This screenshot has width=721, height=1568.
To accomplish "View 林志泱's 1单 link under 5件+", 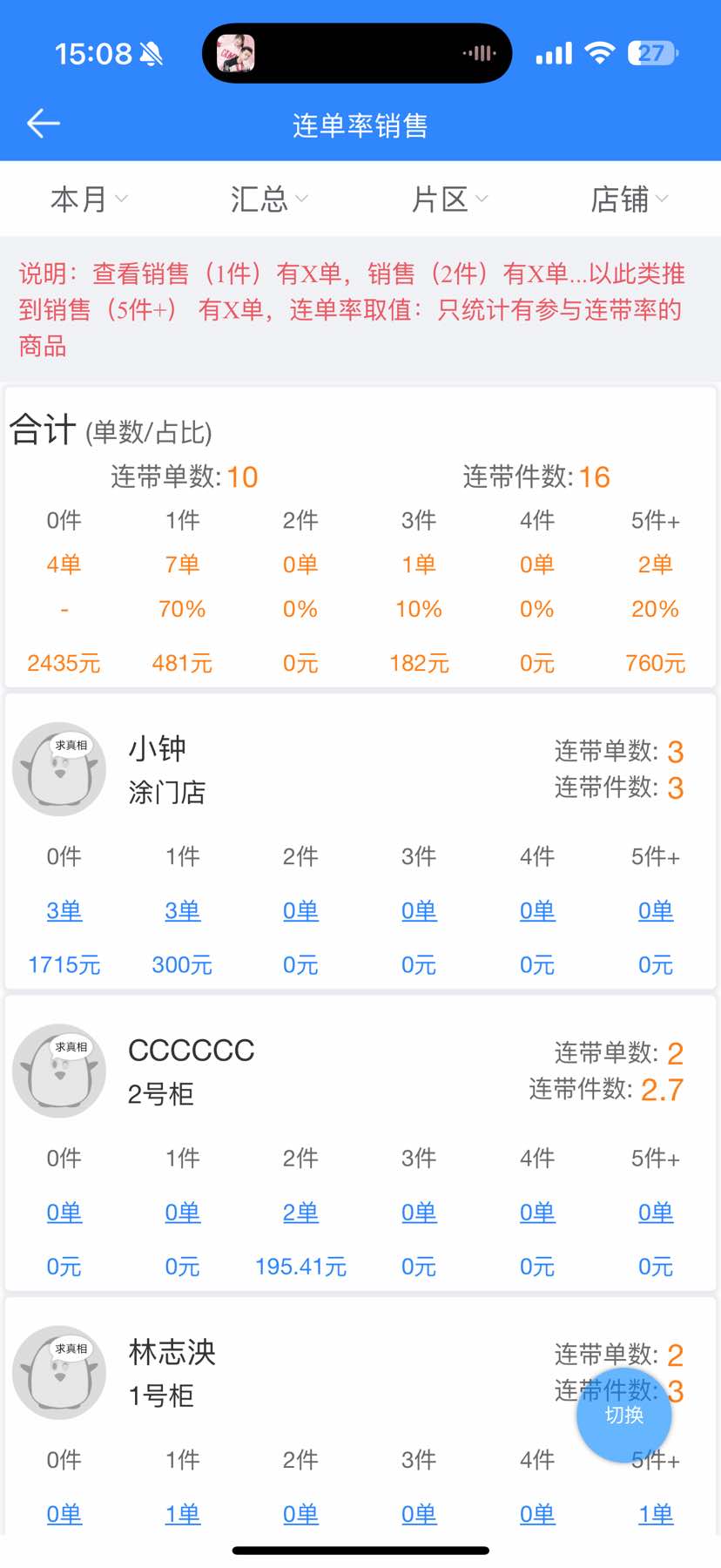I will (x=655, y=1515).
